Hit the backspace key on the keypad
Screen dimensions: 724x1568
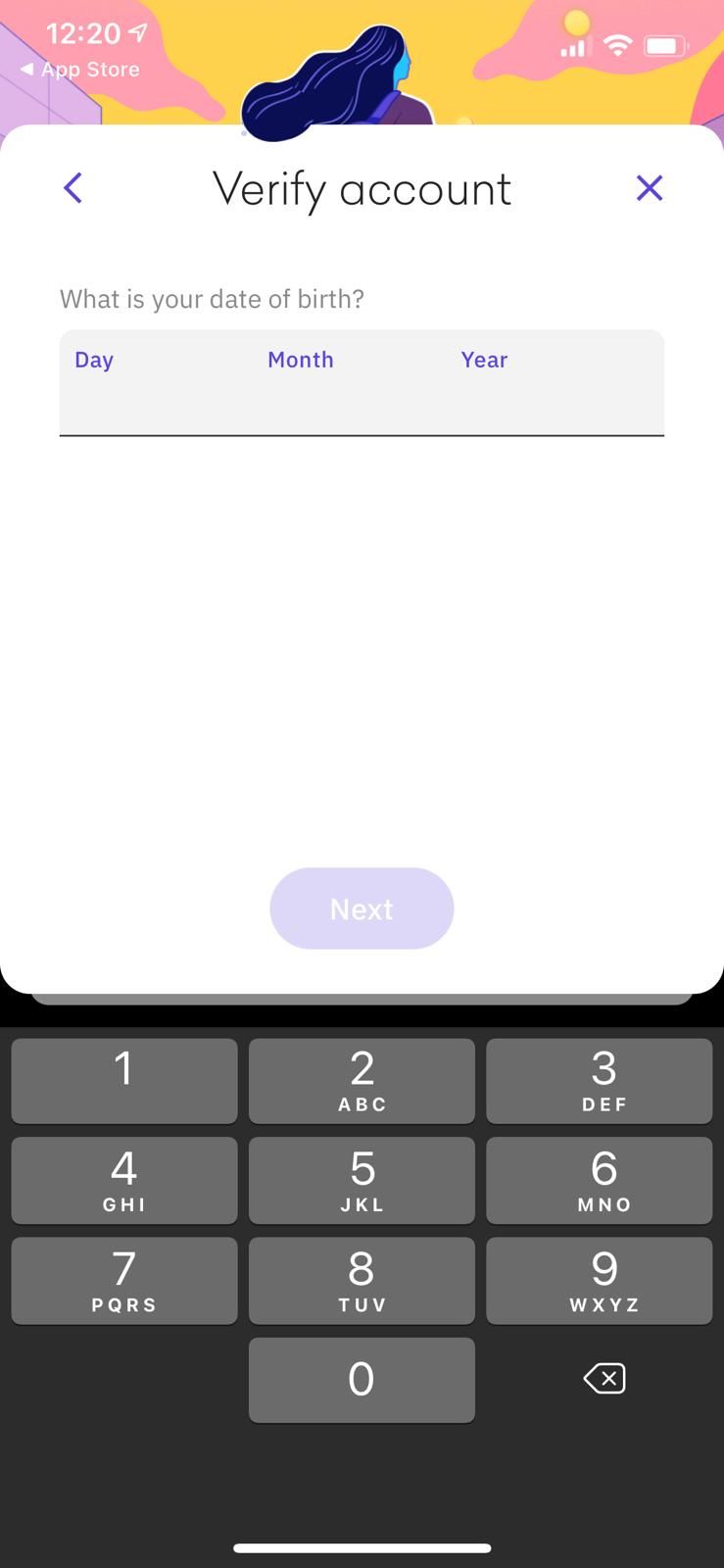[604, 1379]
